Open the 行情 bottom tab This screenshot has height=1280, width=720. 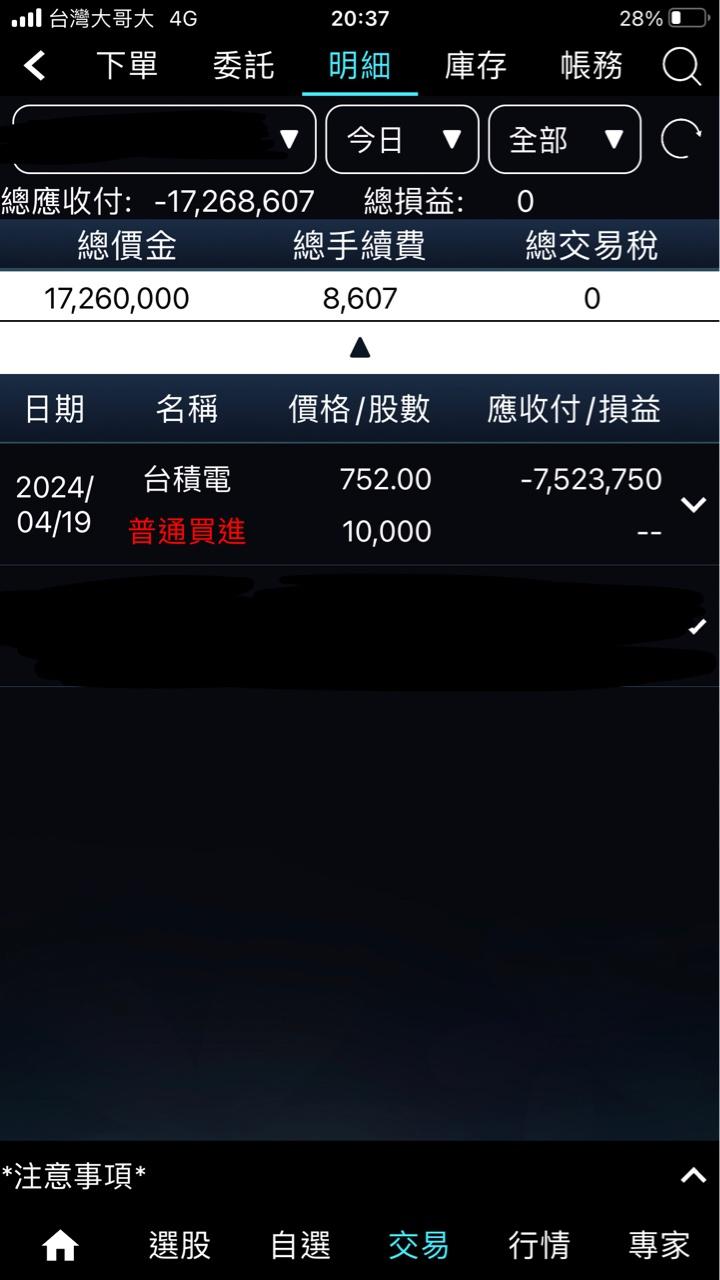click(539, 1246)
